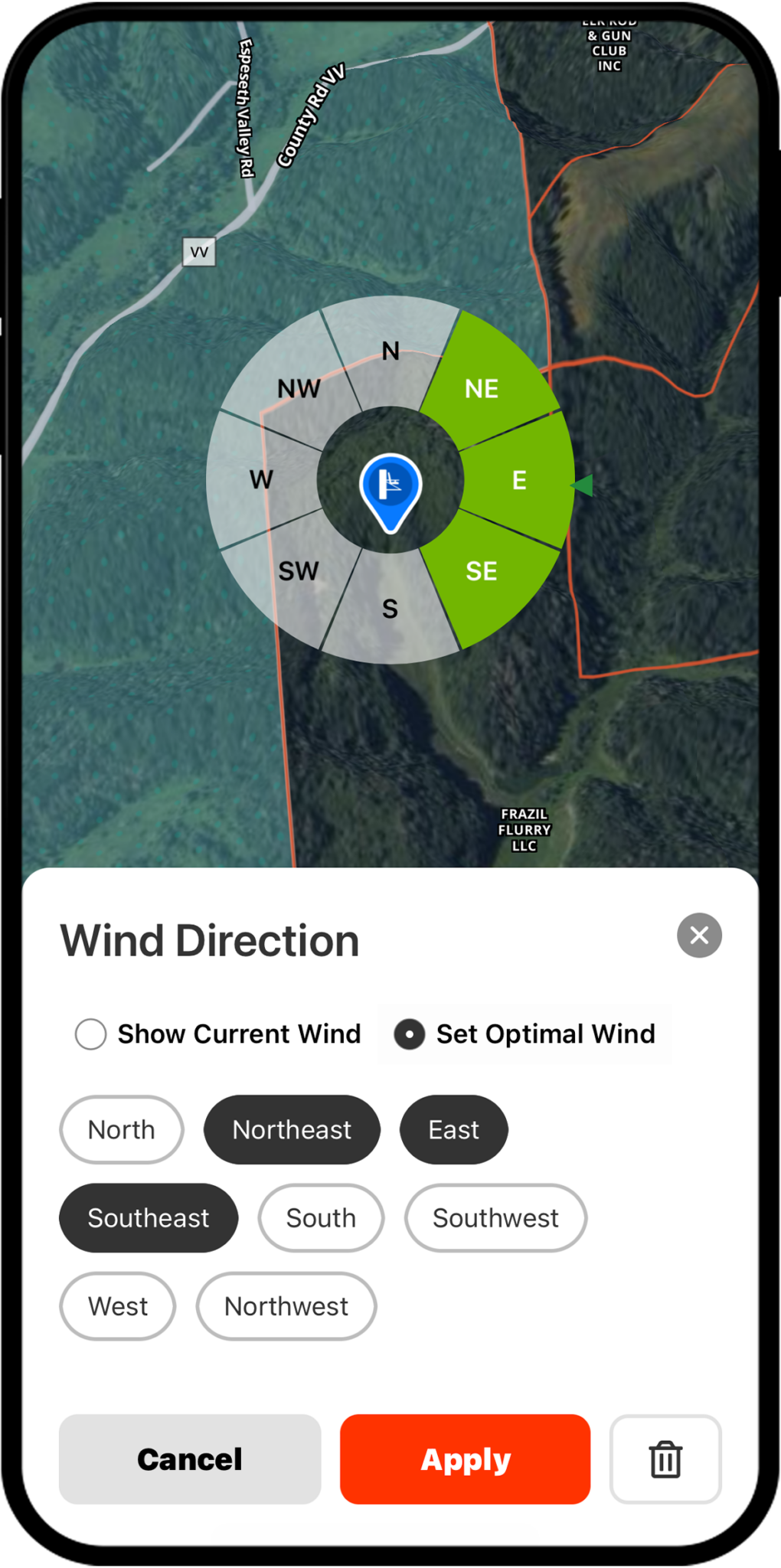Click the green arrow indicator beside the compass
This screenshot has height=1568, width=781.
pyautogui.click(x=583, y=485)
